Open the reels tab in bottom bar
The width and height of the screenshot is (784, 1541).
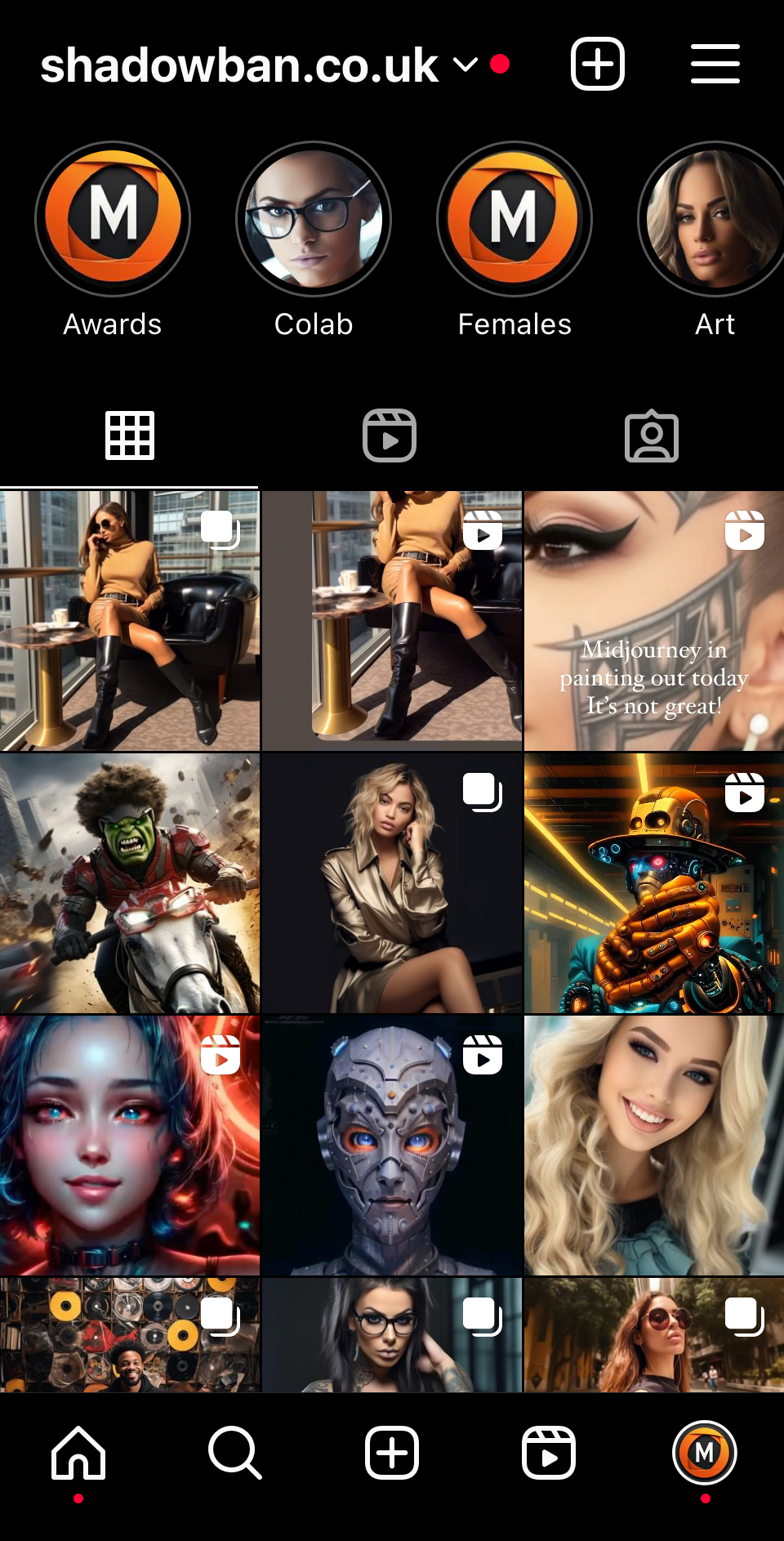[x=548, y=1454]
